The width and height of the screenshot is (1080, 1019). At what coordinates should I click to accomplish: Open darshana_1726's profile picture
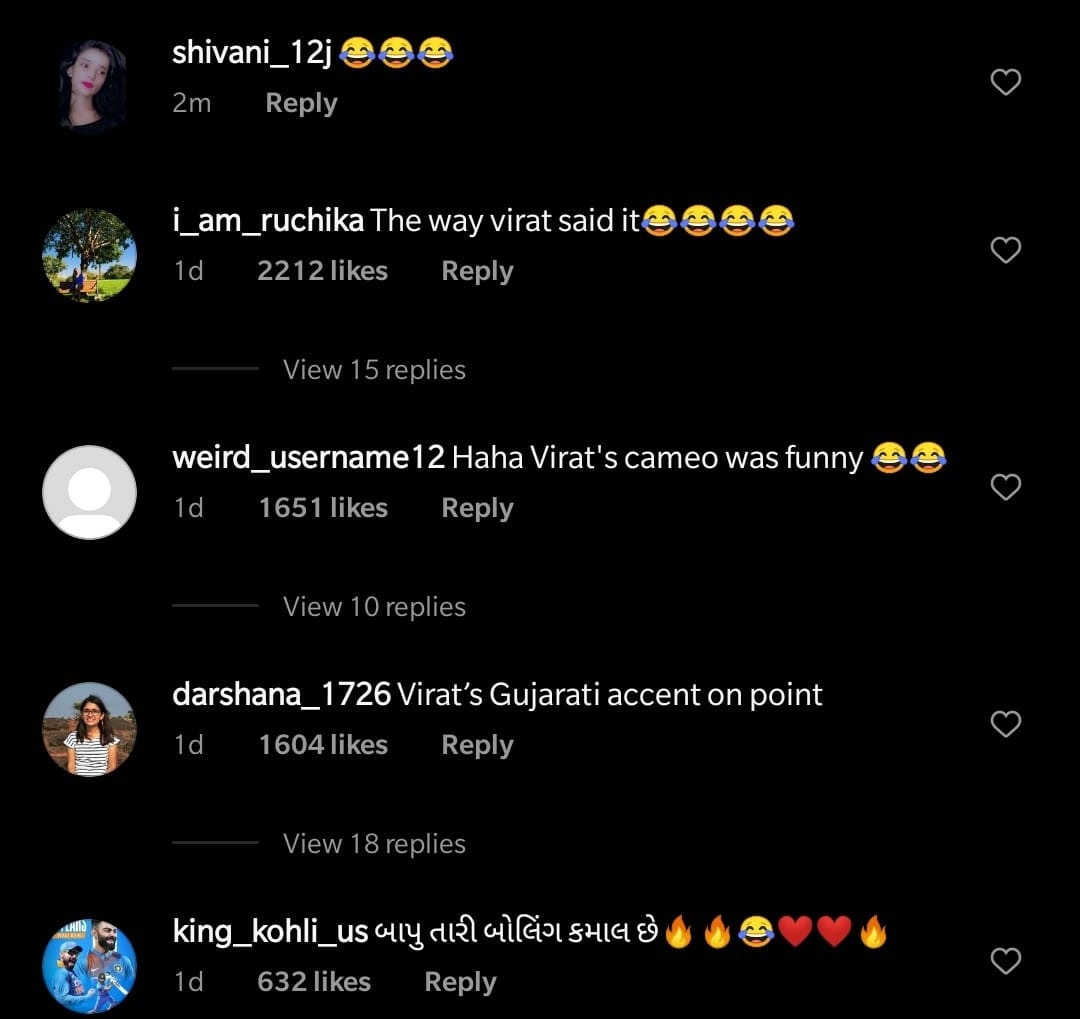click(x=90, y=729)
